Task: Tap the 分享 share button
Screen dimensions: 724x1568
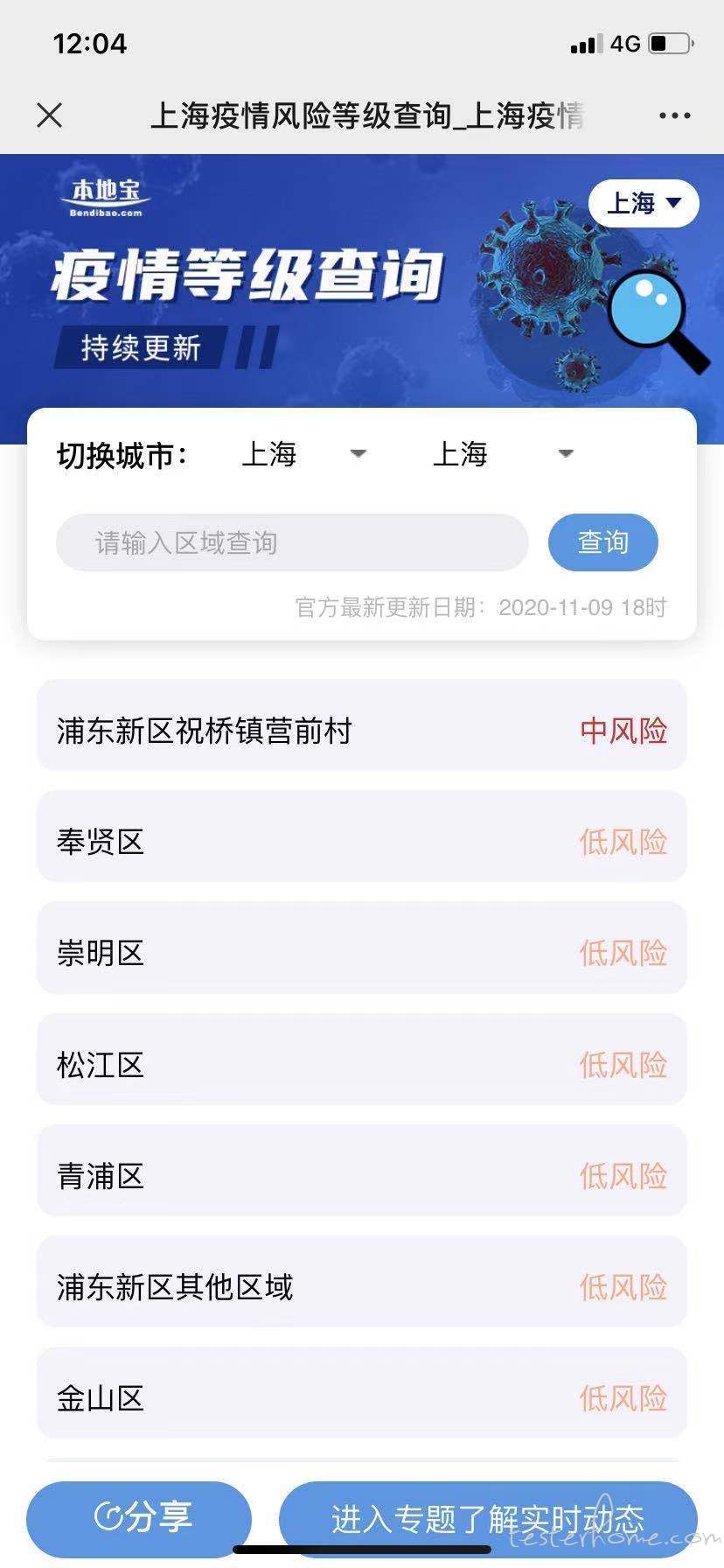Action: [139, 1518]
